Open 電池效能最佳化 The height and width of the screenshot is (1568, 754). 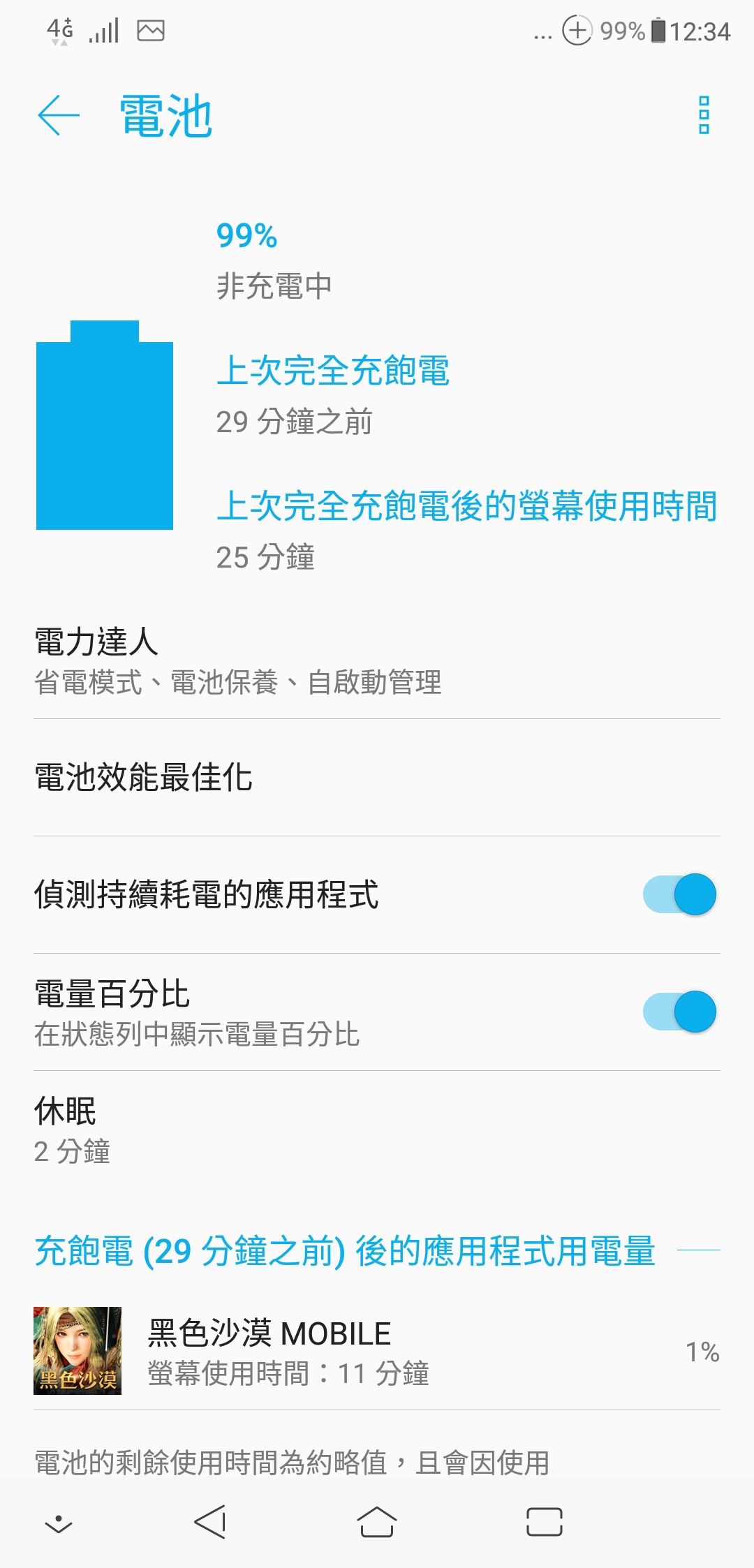click(x=377, y=778)
